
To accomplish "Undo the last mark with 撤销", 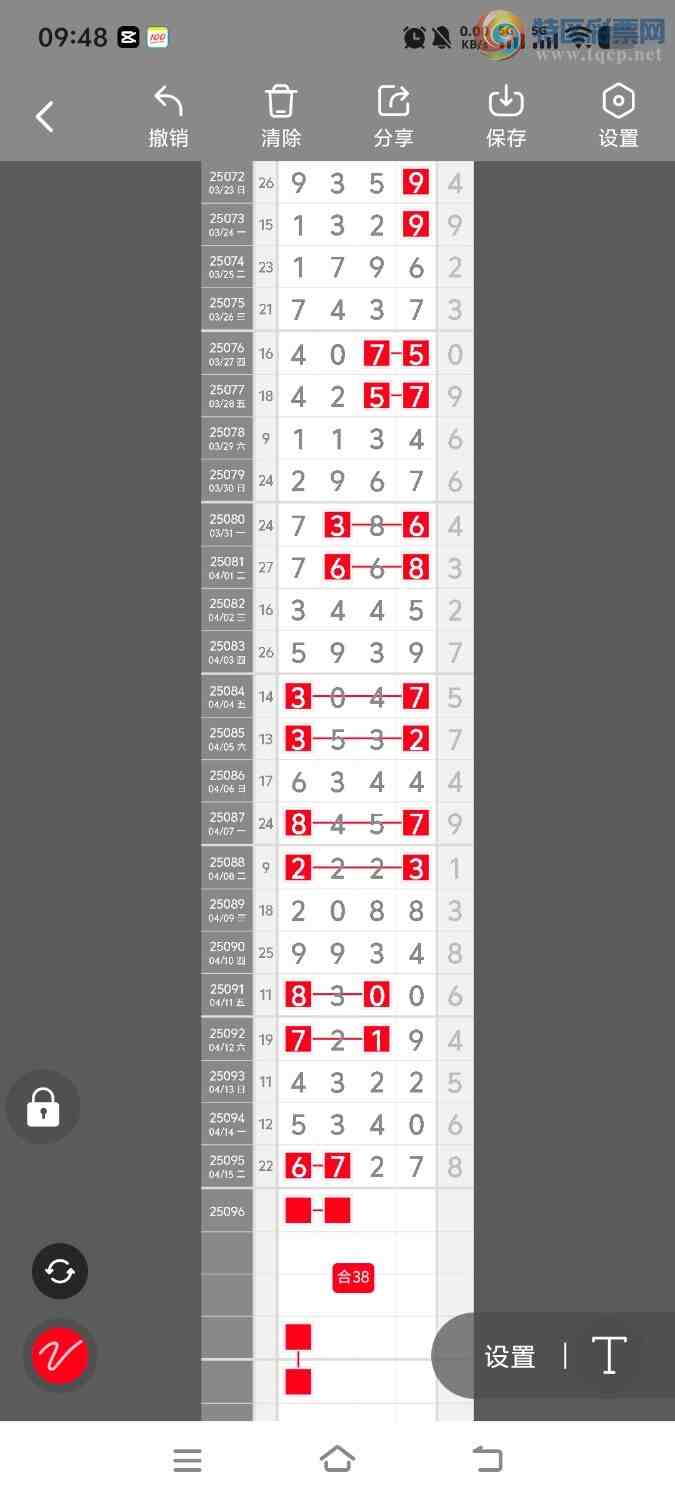I will coord(168,117).
